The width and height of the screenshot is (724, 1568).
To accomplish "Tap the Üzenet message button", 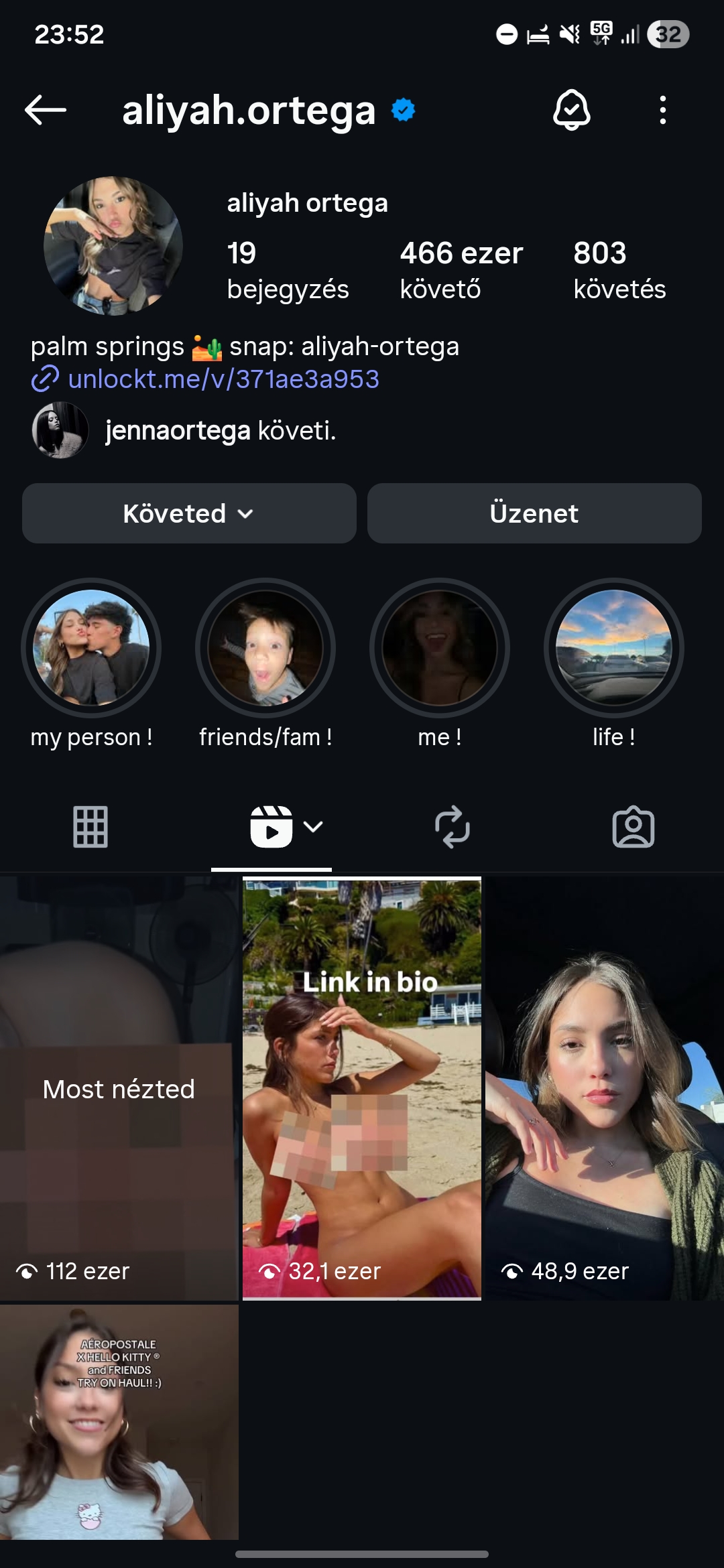I will click(534, 513).
